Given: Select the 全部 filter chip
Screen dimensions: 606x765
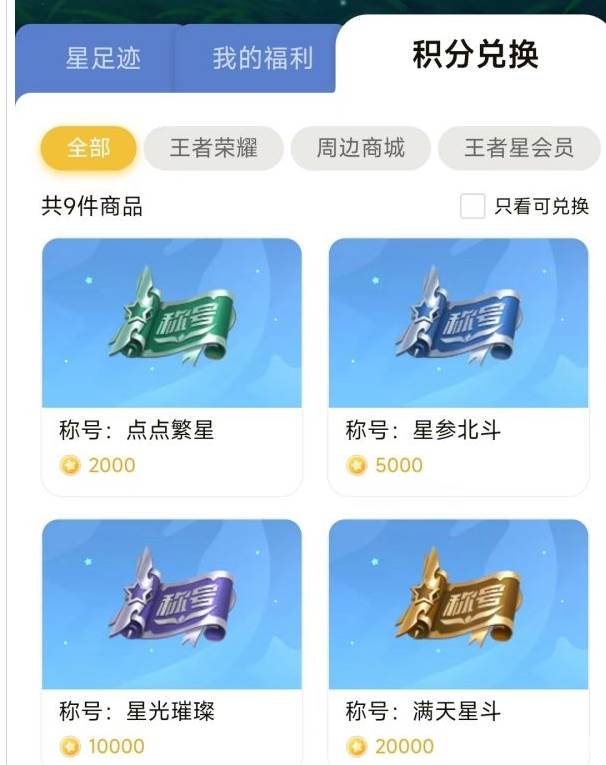Looking at the screenshot, I should 88,149.
